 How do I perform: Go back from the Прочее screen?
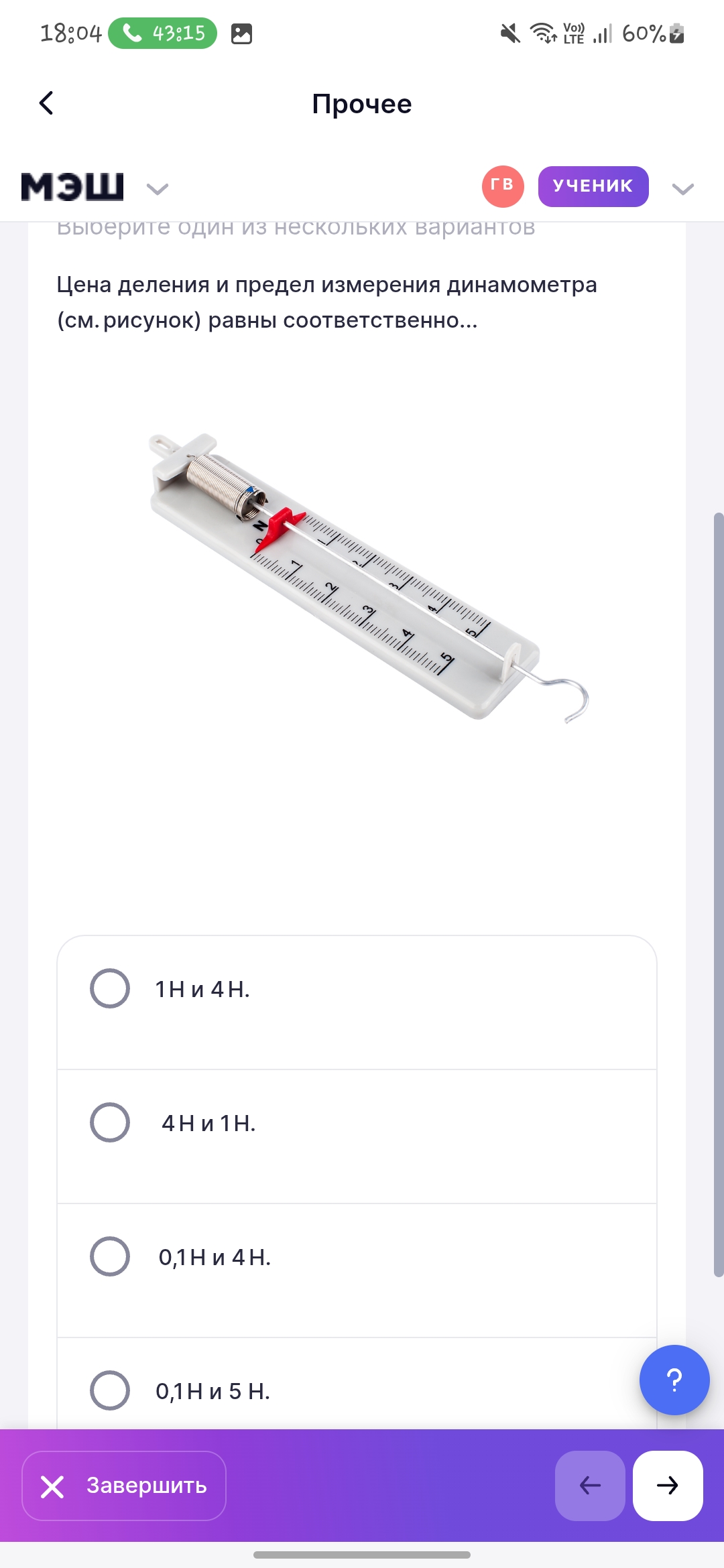click(46, 103)
